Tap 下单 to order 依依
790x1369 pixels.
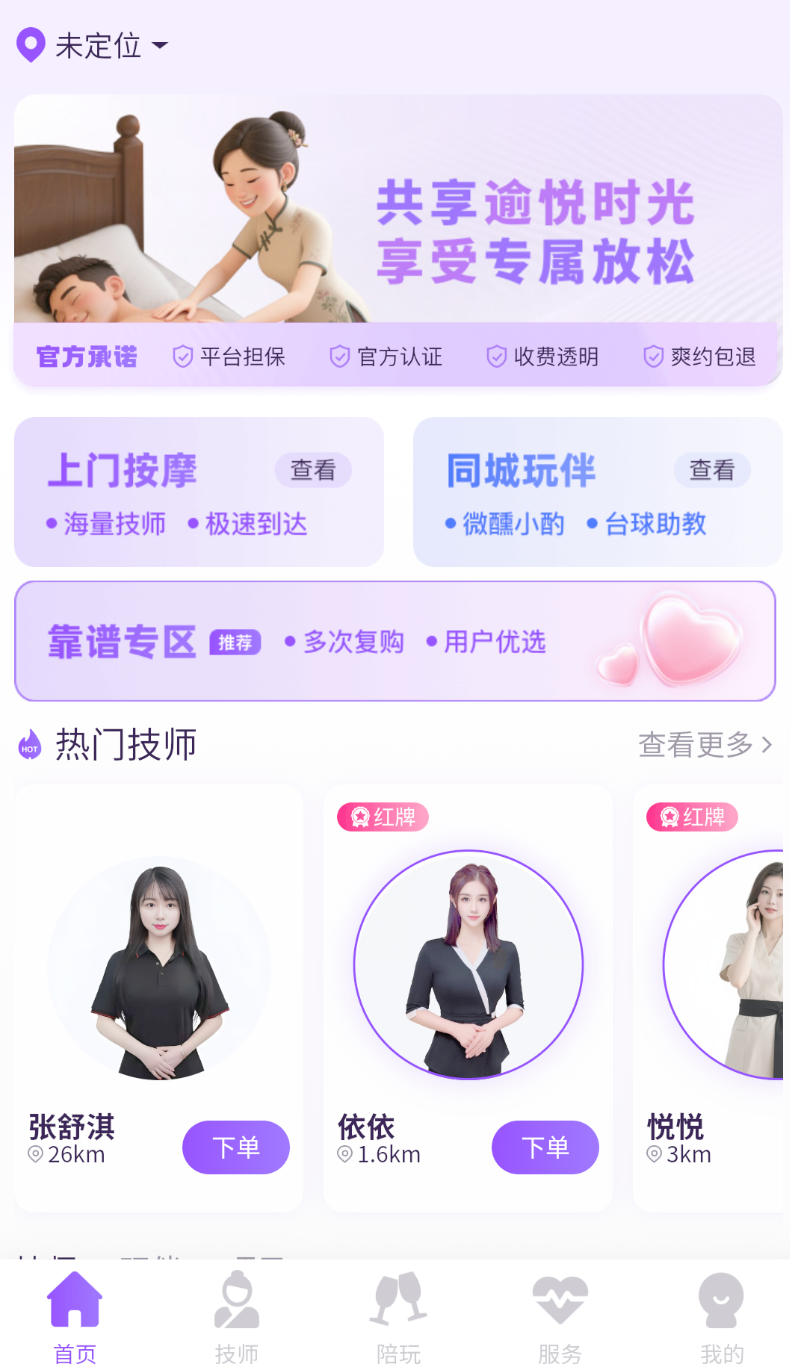[545, 1147]
